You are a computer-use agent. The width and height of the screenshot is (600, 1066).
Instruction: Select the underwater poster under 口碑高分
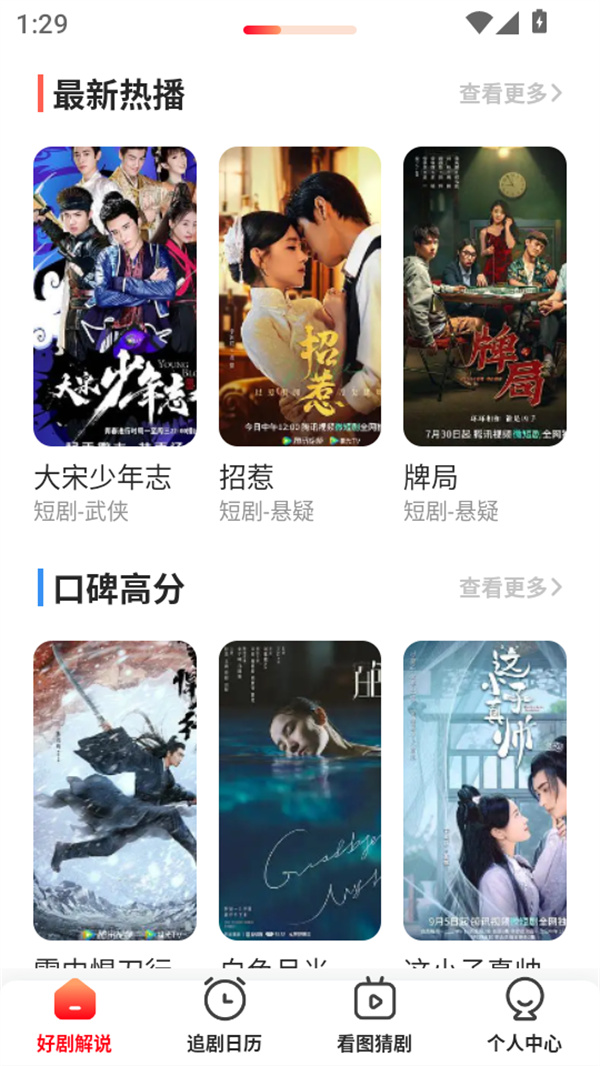(300, 790)
